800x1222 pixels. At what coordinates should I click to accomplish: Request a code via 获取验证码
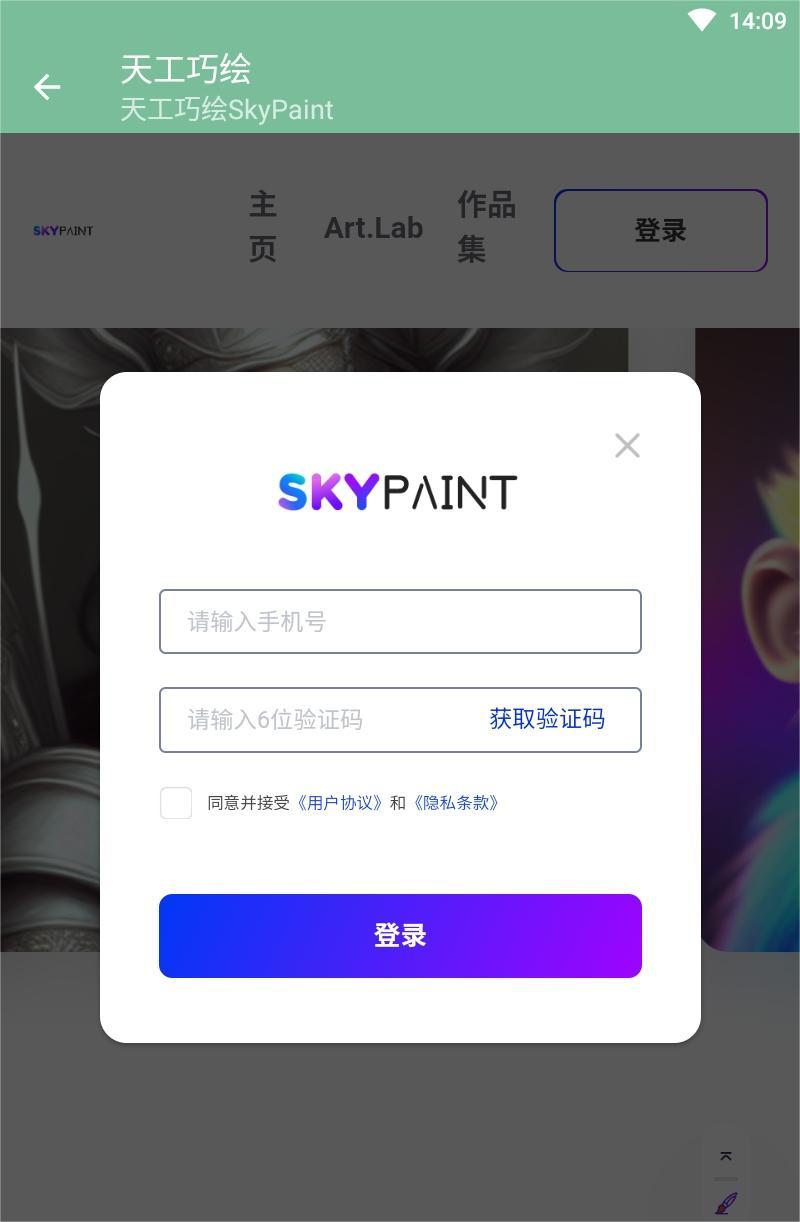coord(547,720)
